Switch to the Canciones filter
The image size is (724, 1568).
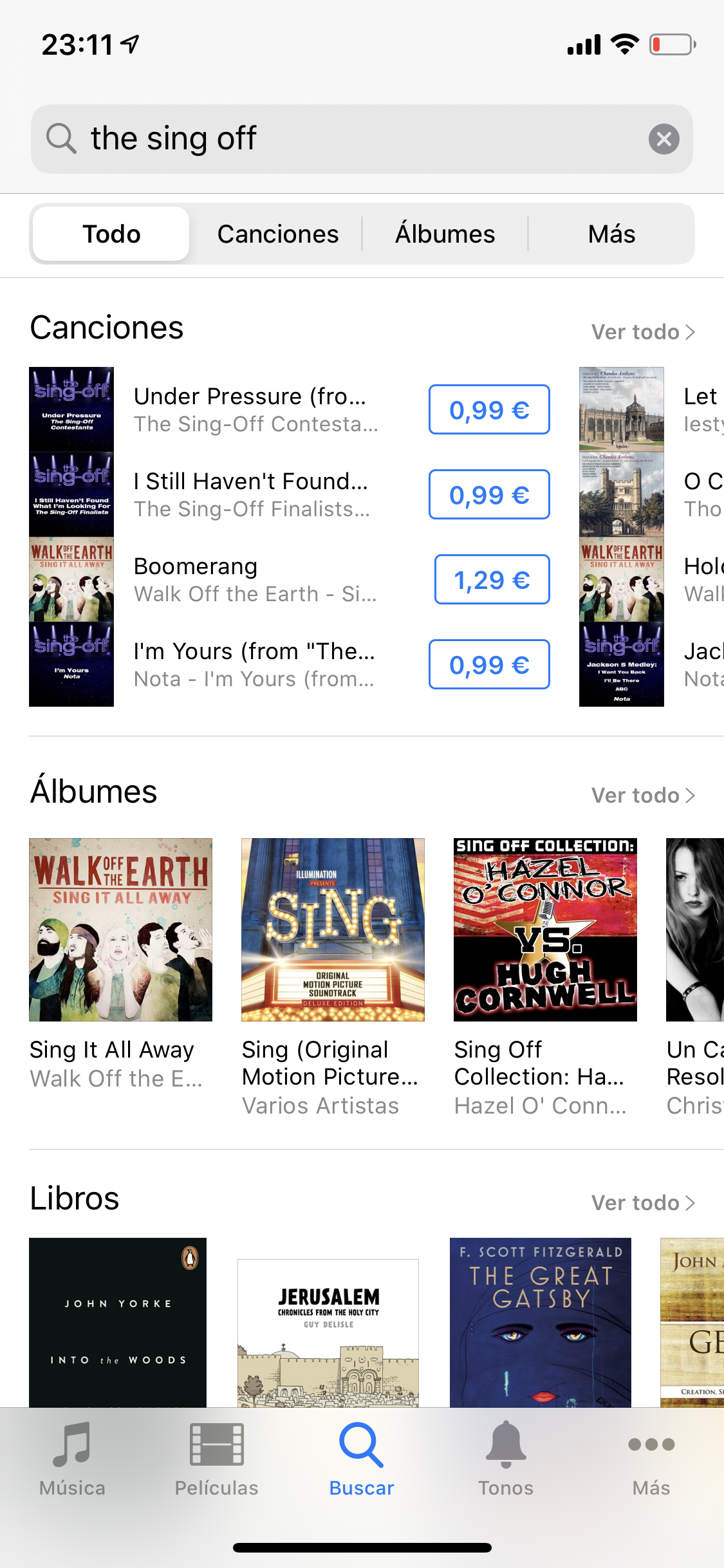(x=278, y=234)
